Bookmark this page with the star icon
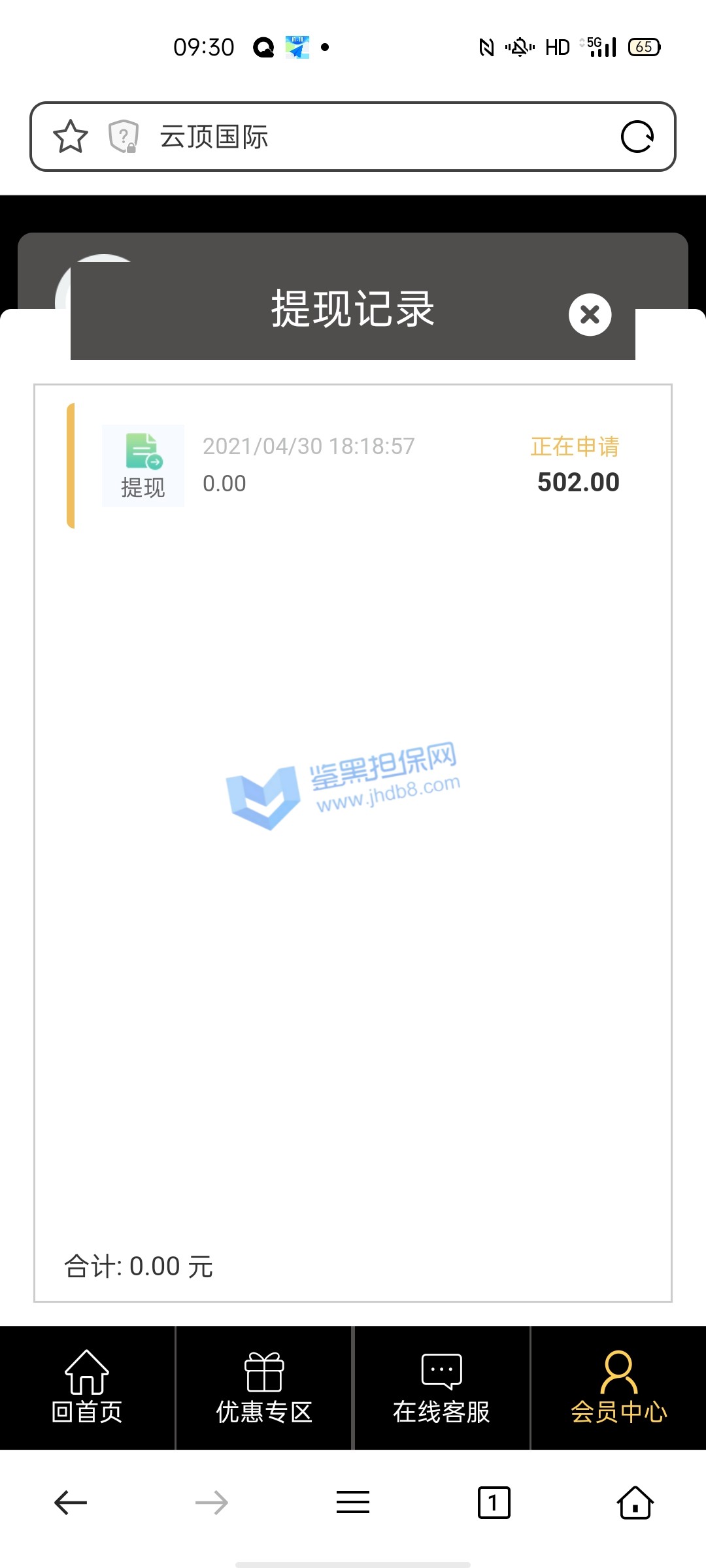The width and height of the screenshot is (706, 1568). tap(70, 137)
